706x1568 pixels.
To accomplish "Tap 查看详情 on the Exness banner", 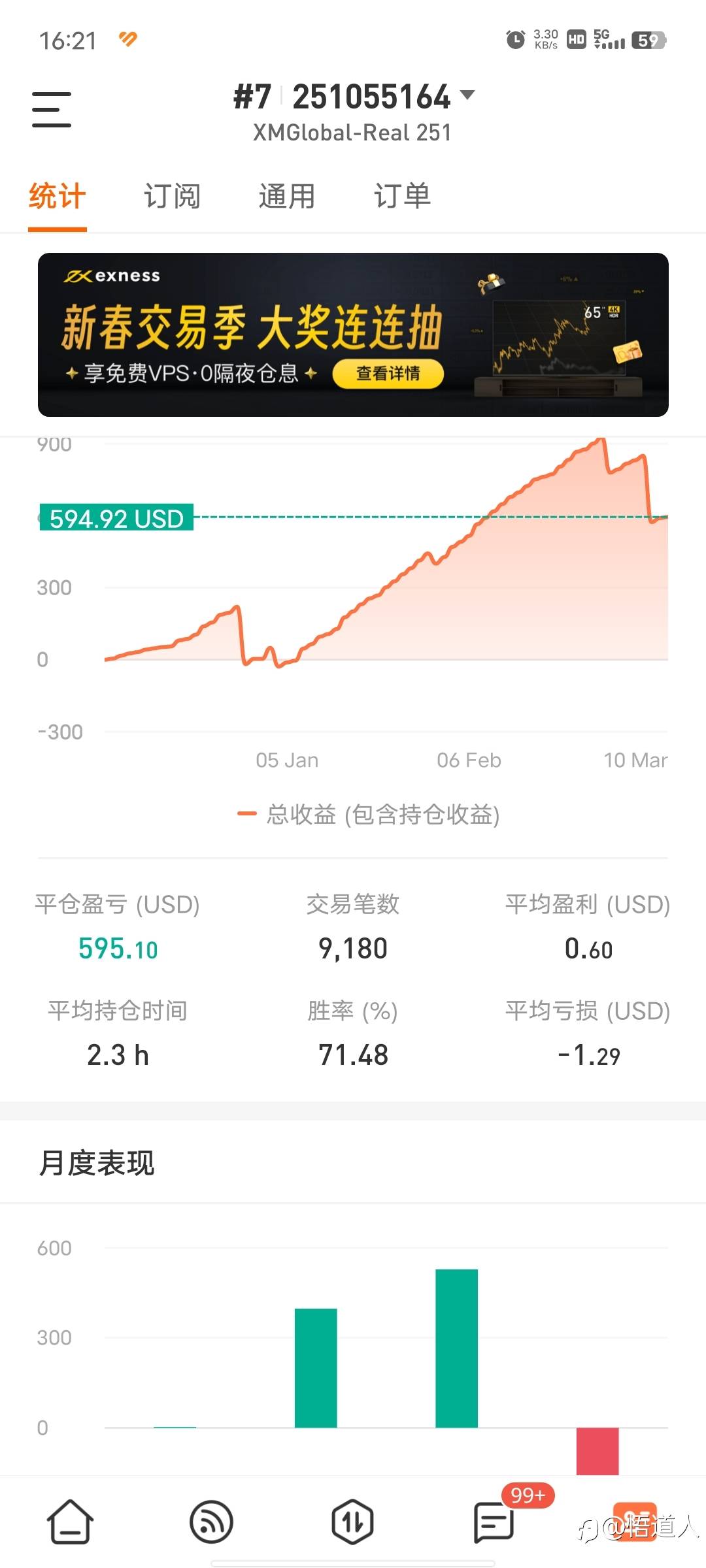I will (388, 374).
